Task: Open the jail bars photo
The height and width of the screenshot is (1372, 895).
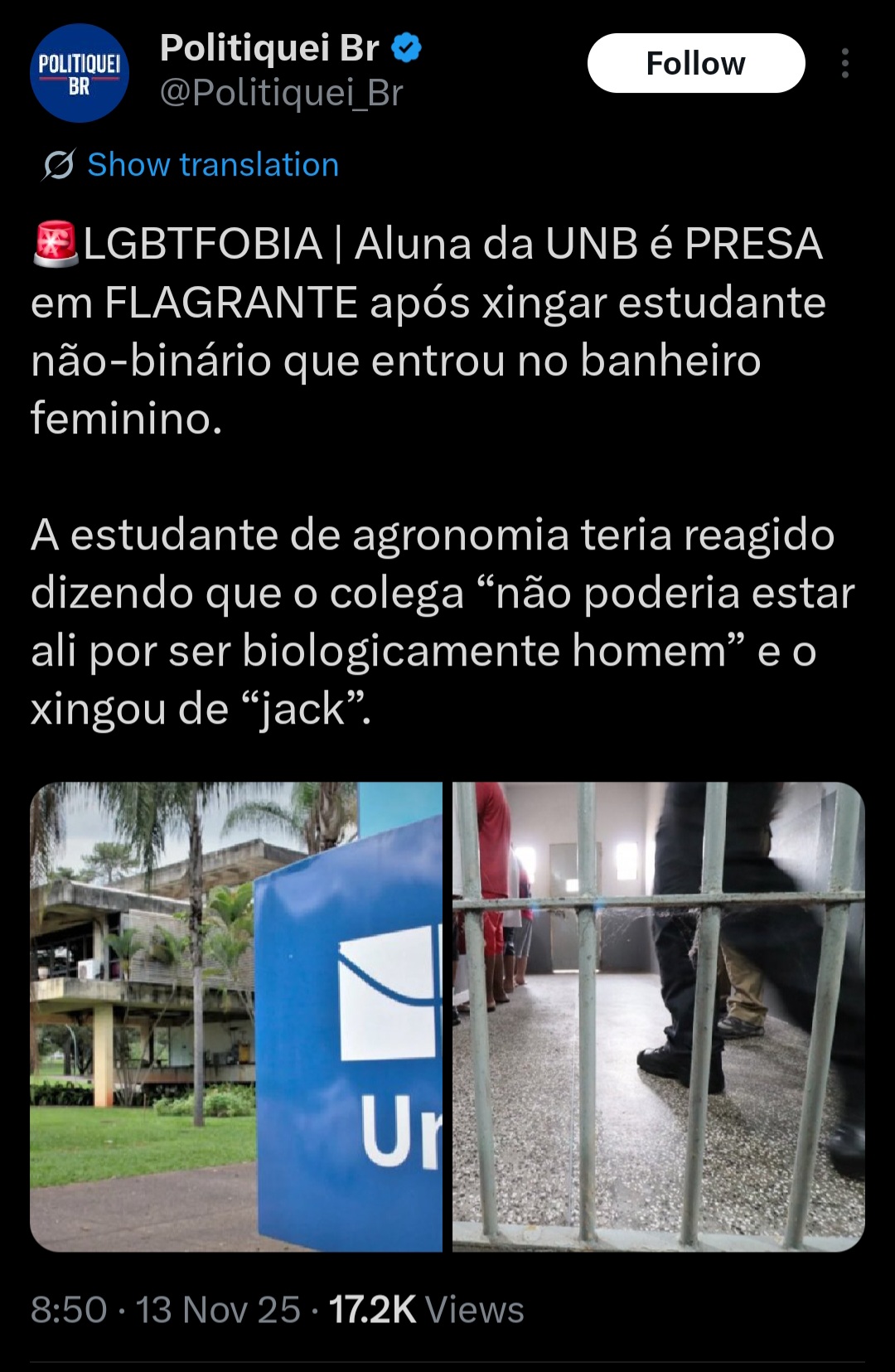Action: click(x=659, y=1016)
